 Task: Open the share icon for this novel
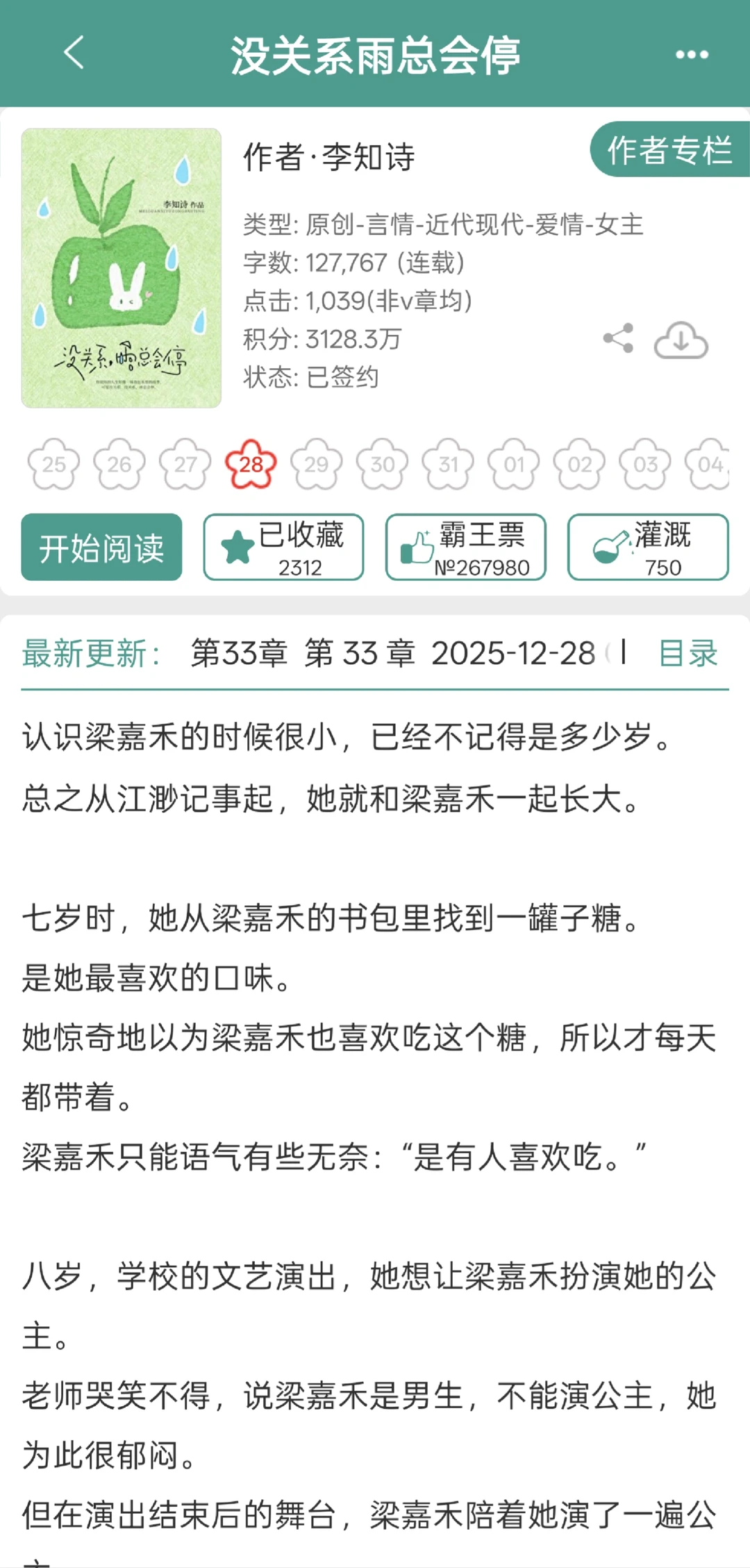[x=617, y=337]
